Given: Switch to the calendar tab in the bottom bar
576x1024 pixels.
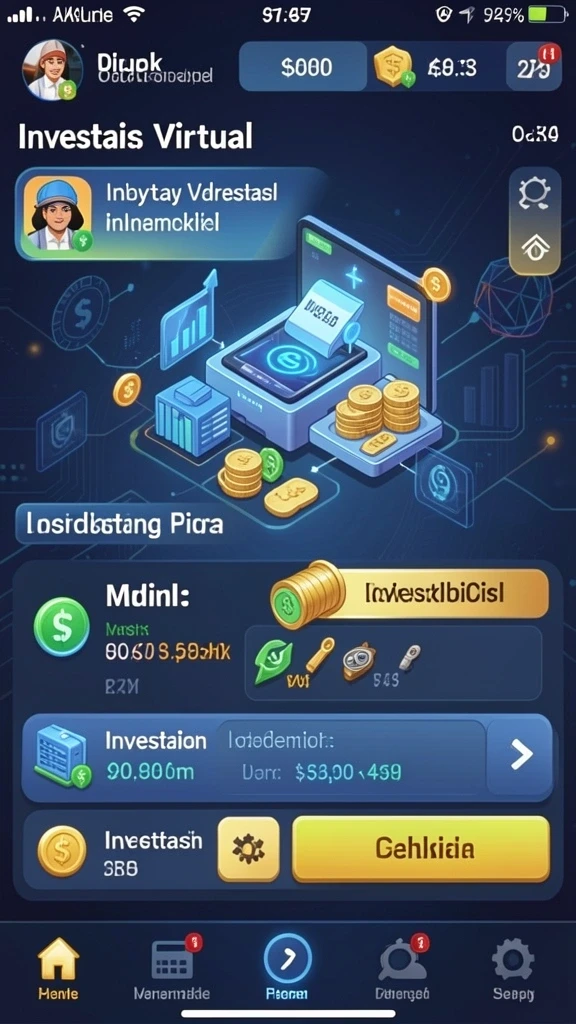Looking at the screenshot, I should tap(172, 968).
